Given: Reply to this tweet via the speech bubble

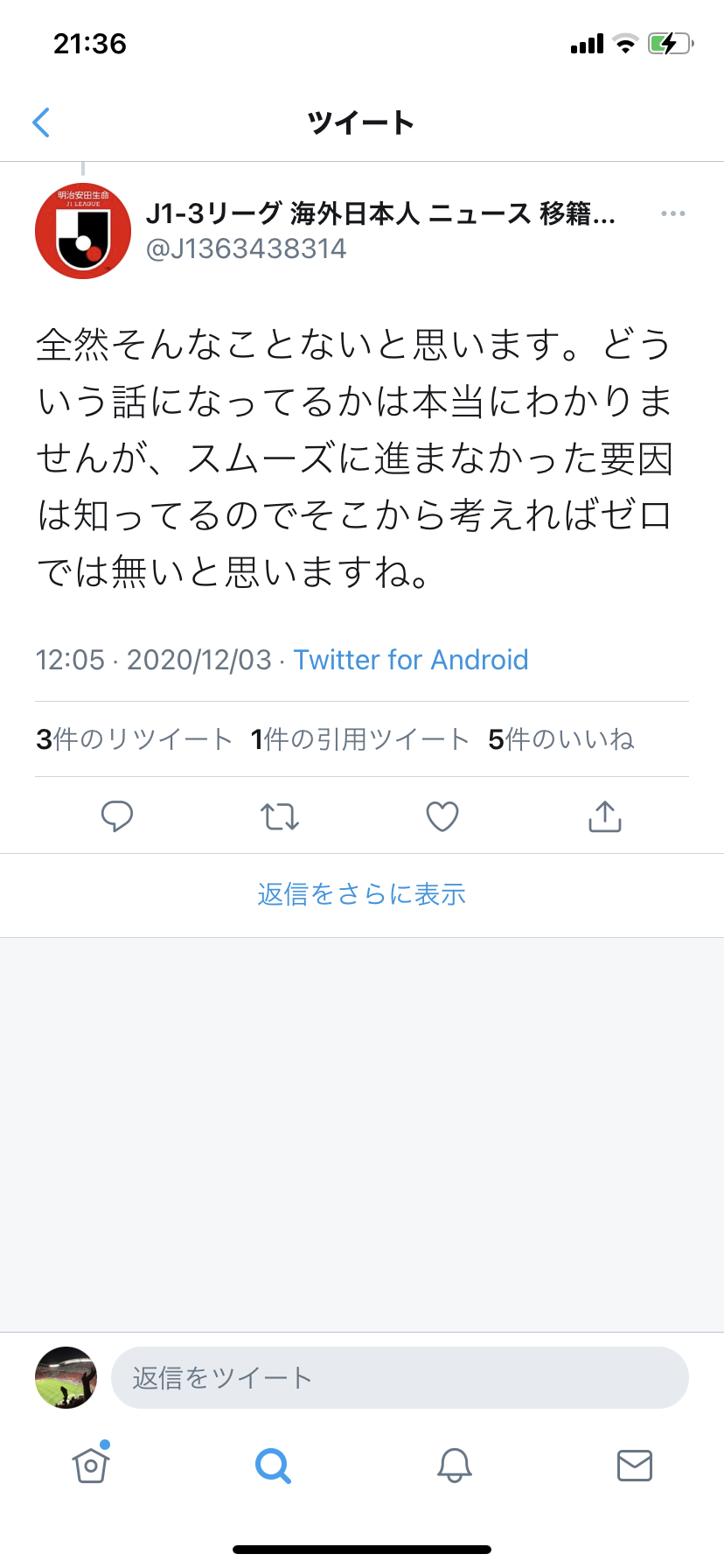Looking at the screenshot, I should [x=117, y=816].
